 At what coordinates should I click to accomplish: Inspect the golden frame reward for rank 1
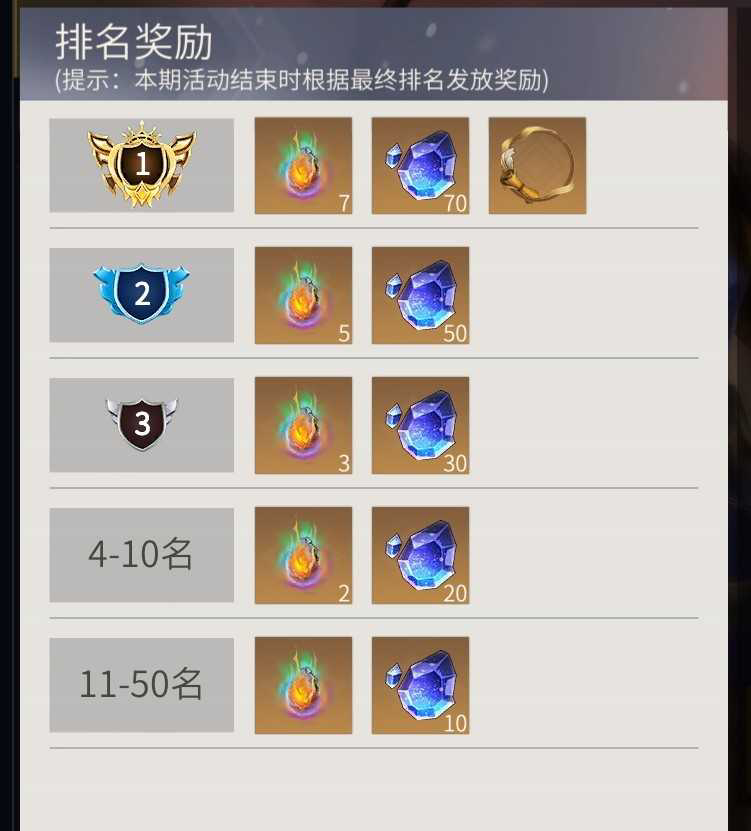tap(537, 165)
